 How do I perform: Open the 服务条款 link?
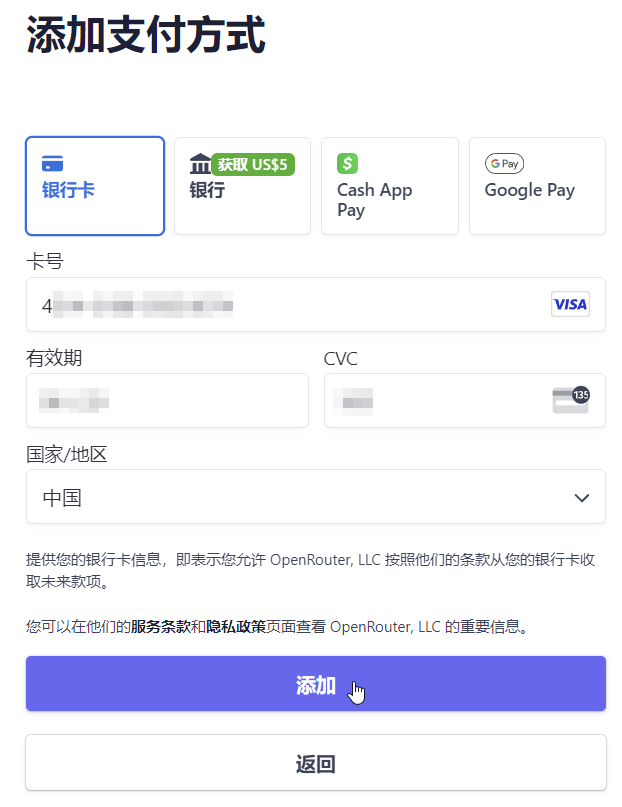click(160, 627)
